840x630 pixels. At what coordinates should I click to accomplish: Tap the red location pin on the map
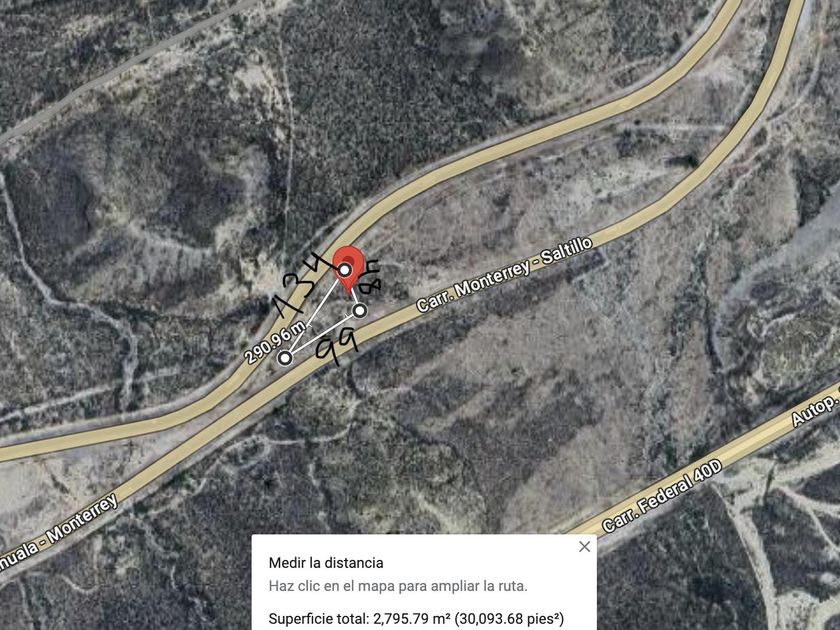[347, 260]
